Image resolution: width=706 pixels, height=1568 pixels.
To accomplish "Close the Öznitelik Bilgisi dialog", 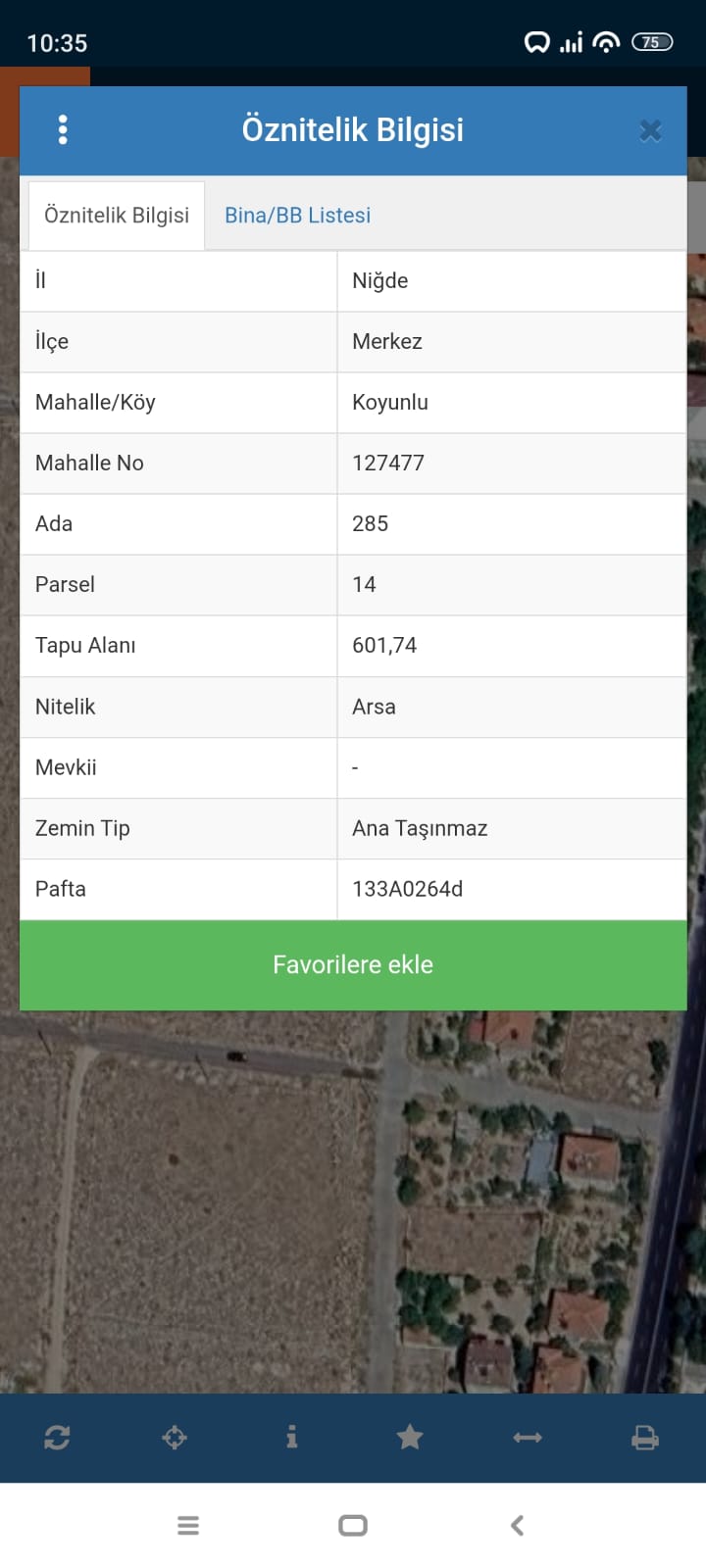I will coord(650,130).
